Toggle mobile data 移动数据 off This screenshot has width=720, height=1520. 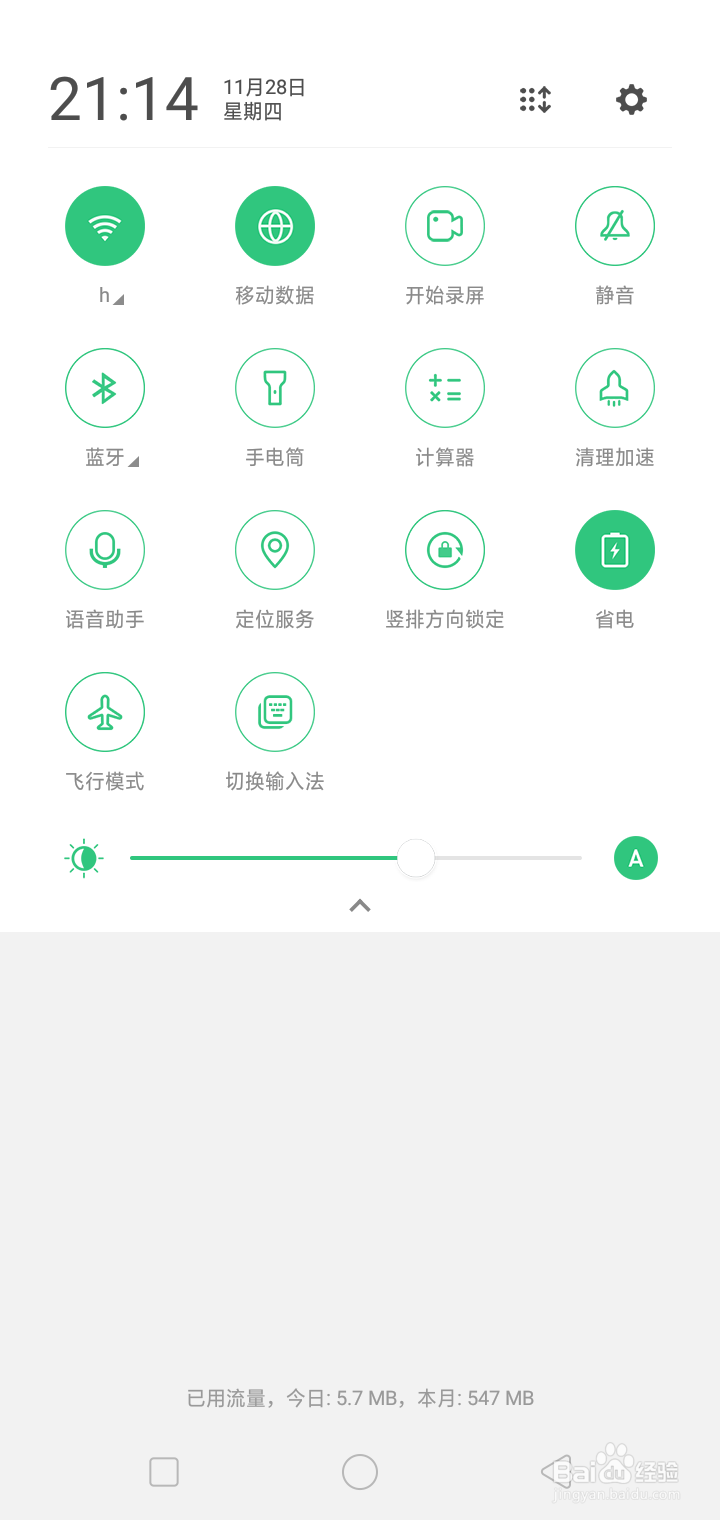[x=275, y=226]
